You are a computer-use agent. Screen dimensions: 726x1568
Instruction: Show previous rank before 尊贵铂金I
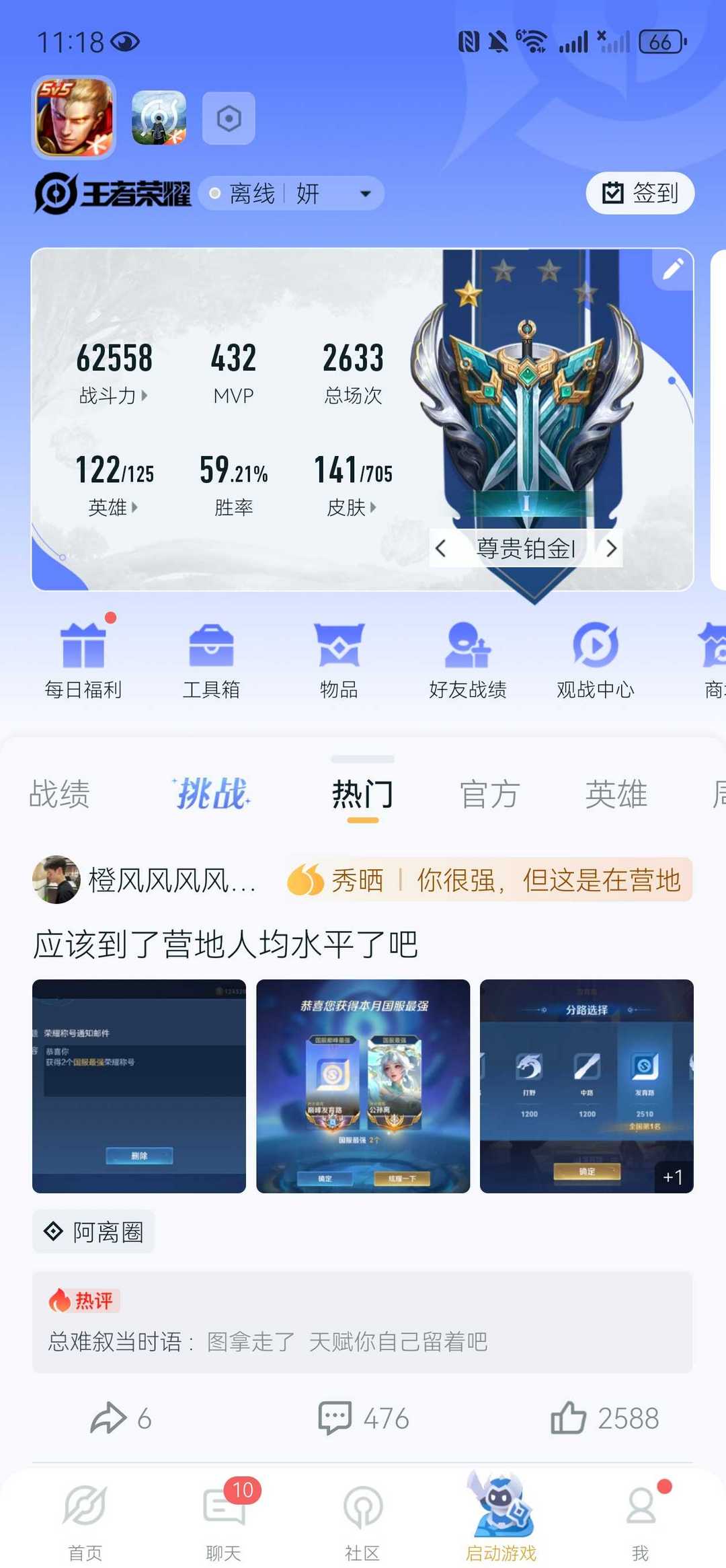pos(441,548)
